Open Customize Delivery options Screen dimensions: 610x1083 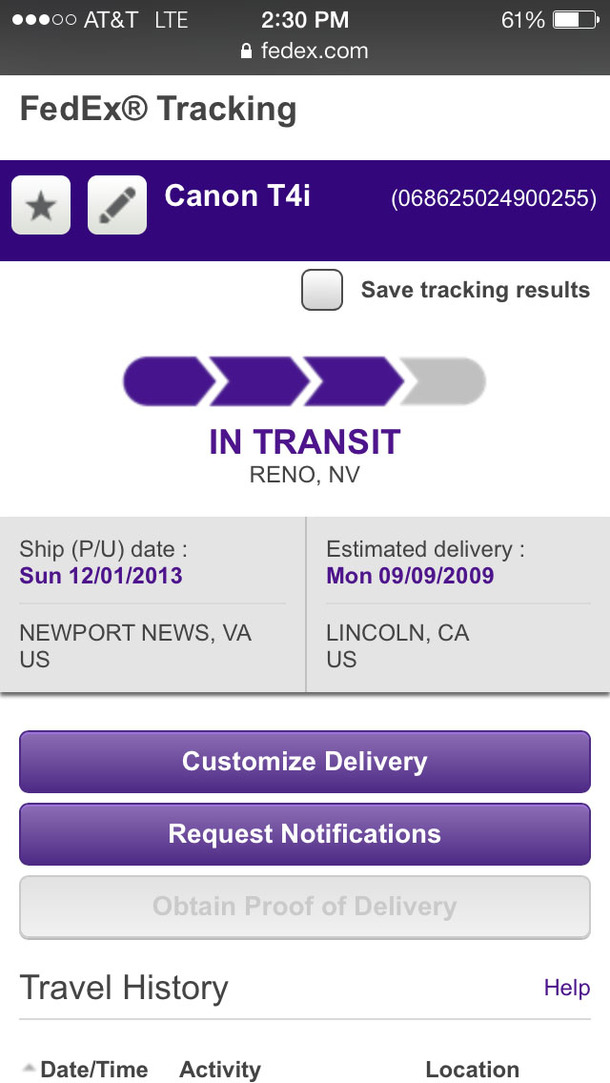pyautogui.click(x=305, y=761)
